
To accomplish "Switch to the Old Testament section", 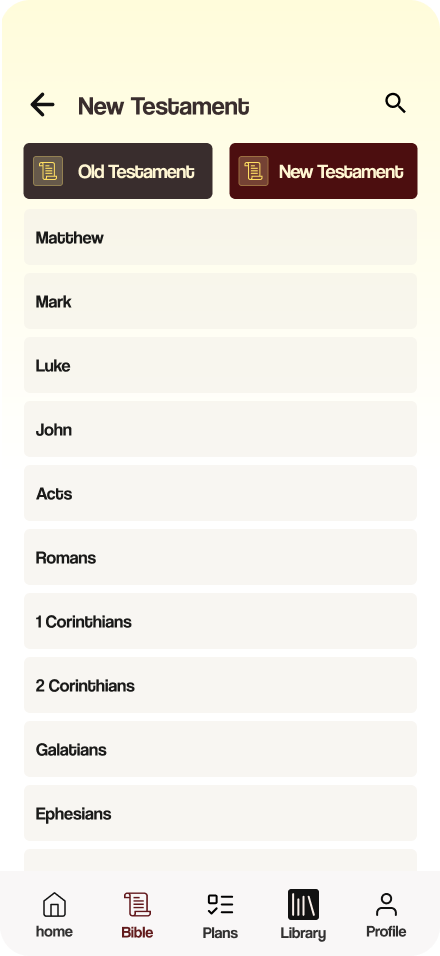I will click(118, 171).
